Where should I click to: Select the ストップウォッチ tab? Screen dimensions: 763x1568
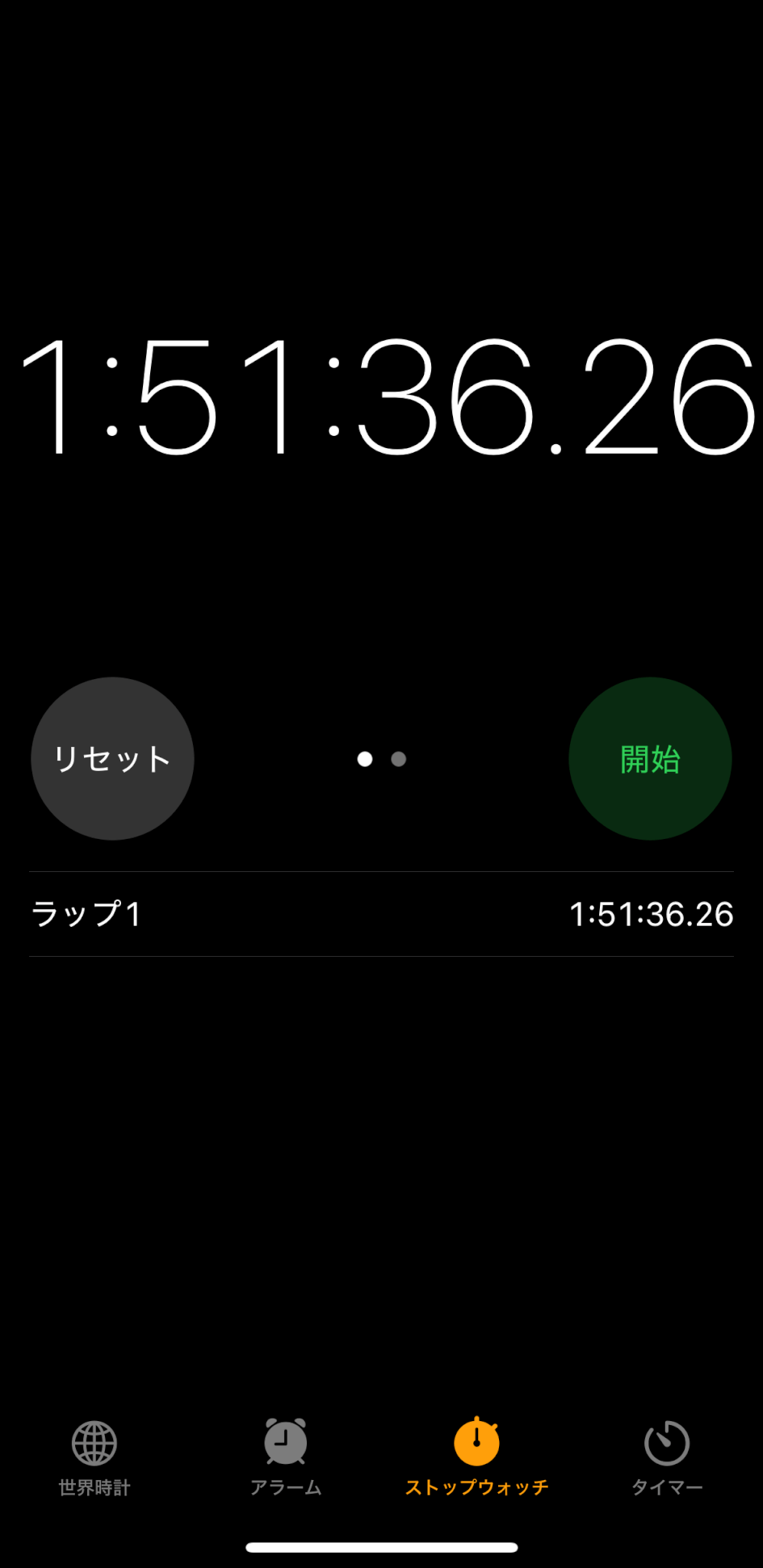point(476,1457)
